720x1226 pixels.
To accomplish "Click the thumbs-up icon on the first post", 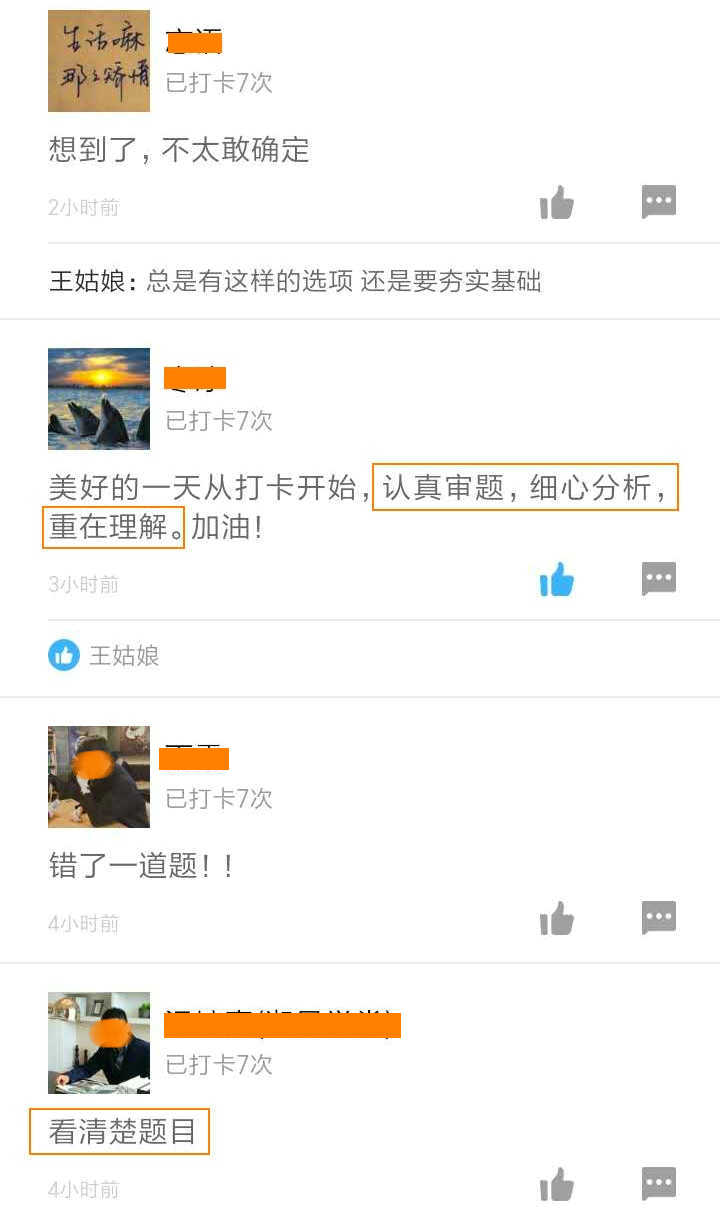I will click(557, 203).
